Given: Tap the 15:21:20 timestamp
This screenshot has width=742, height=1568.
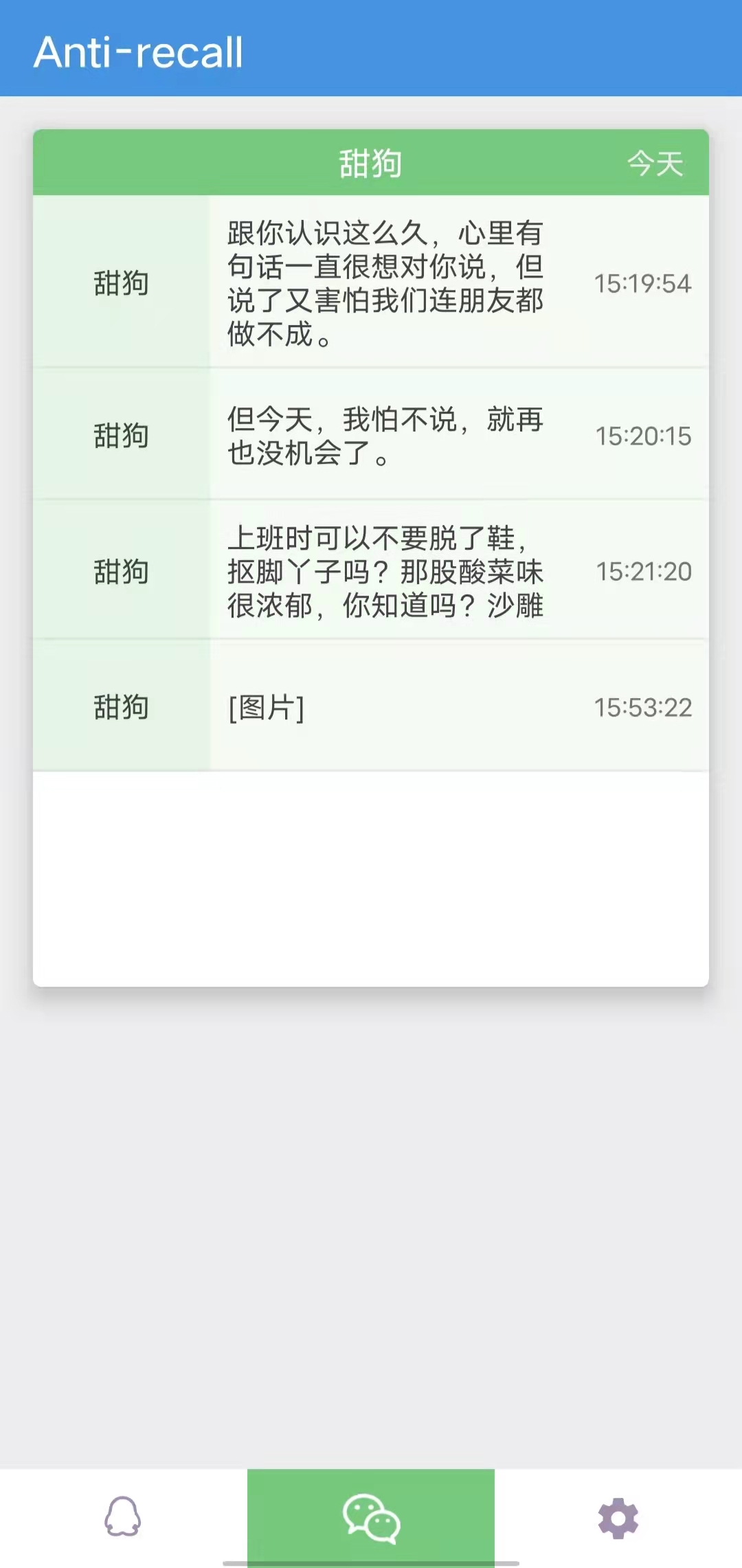Looking at the screenshot, I should pyautogui.click(x=642, y=571).
